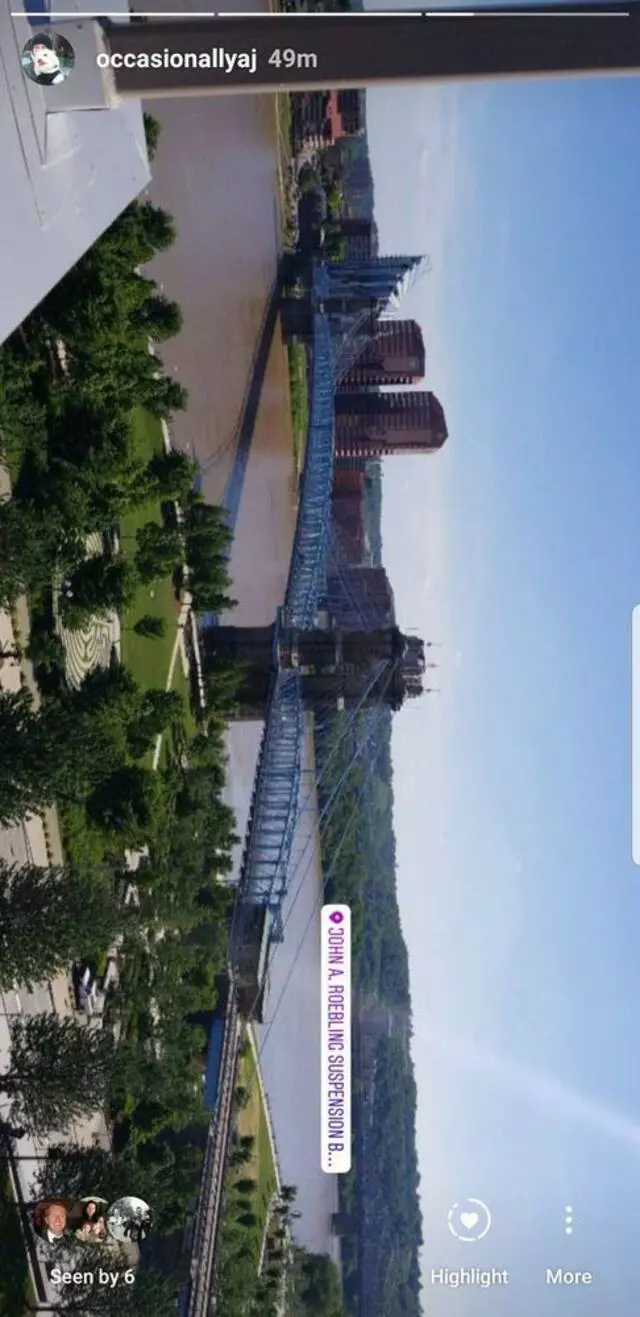Open occasionallyaj's profile picture
The width and height of the screenshot is (640, 1317).
coord(48,59)
